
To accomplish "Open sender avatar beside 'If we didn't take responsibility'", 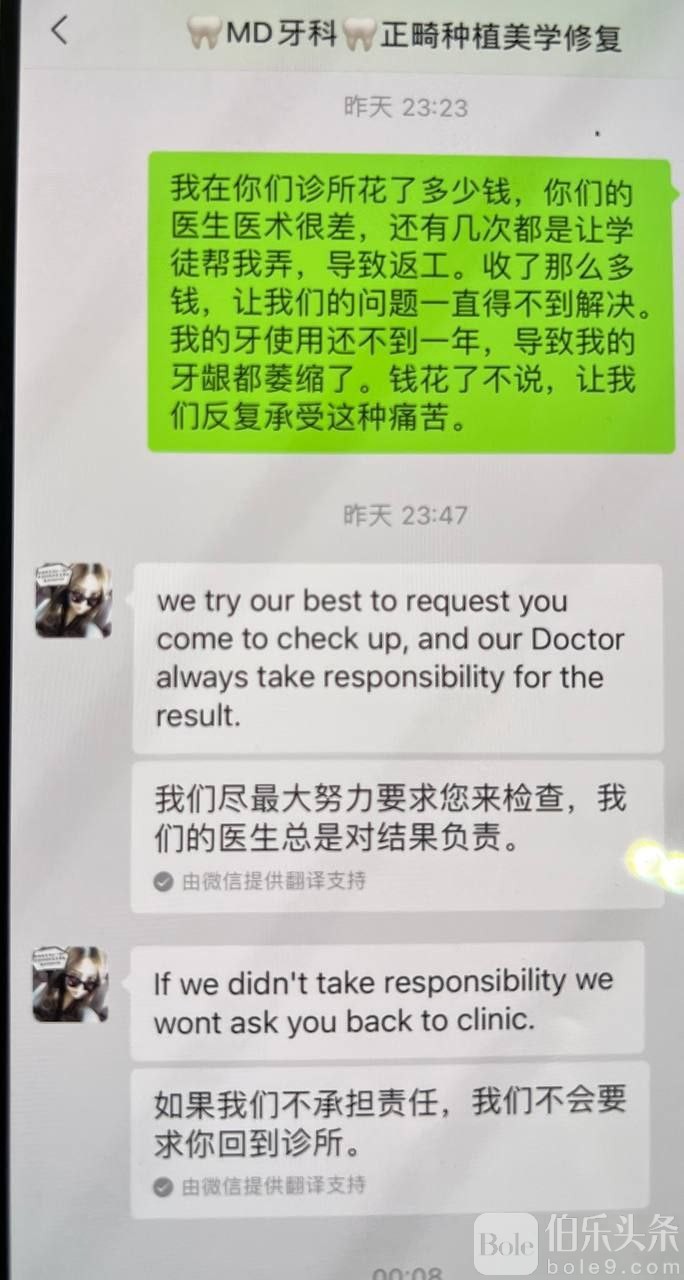I will pyautogui.click(x=71, y=983).
